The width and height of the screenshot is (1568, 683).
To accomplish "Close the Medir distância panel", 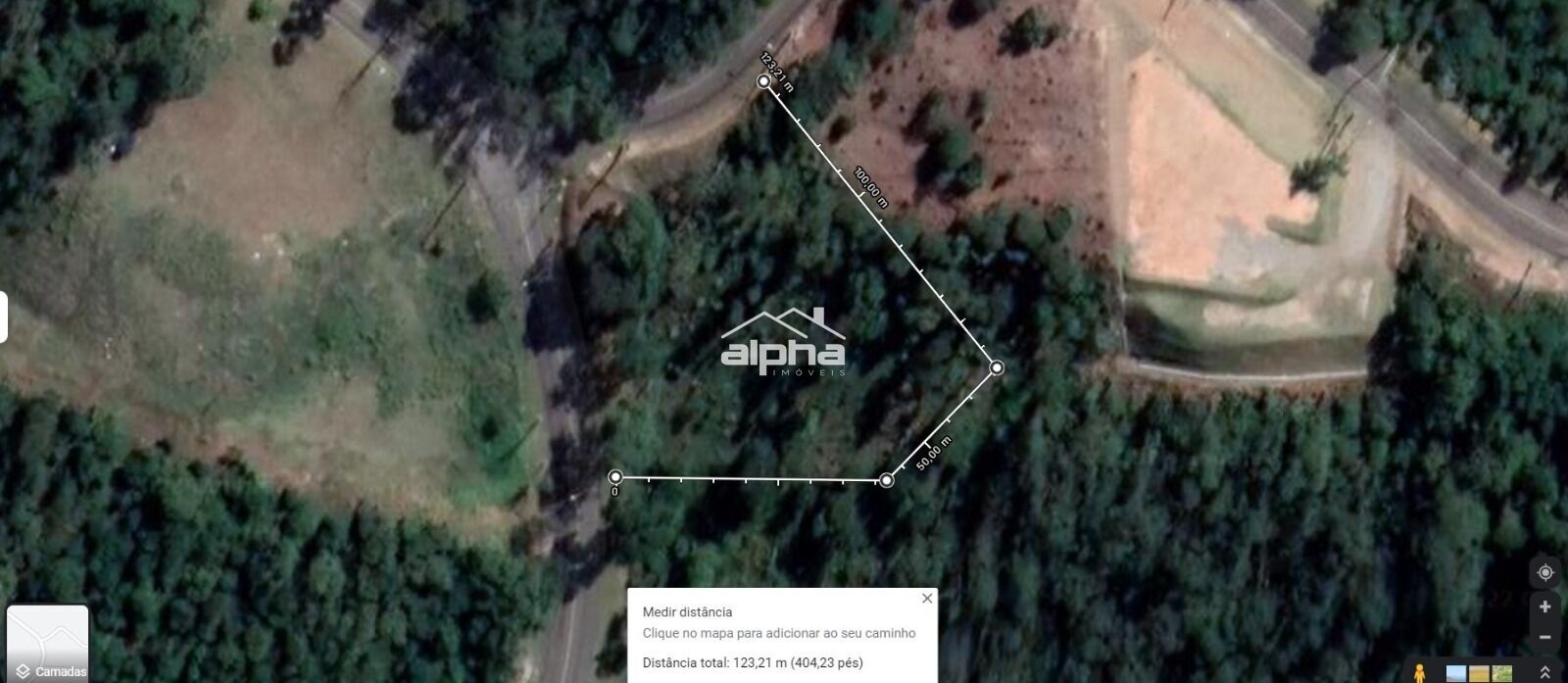I will (927, 598).
